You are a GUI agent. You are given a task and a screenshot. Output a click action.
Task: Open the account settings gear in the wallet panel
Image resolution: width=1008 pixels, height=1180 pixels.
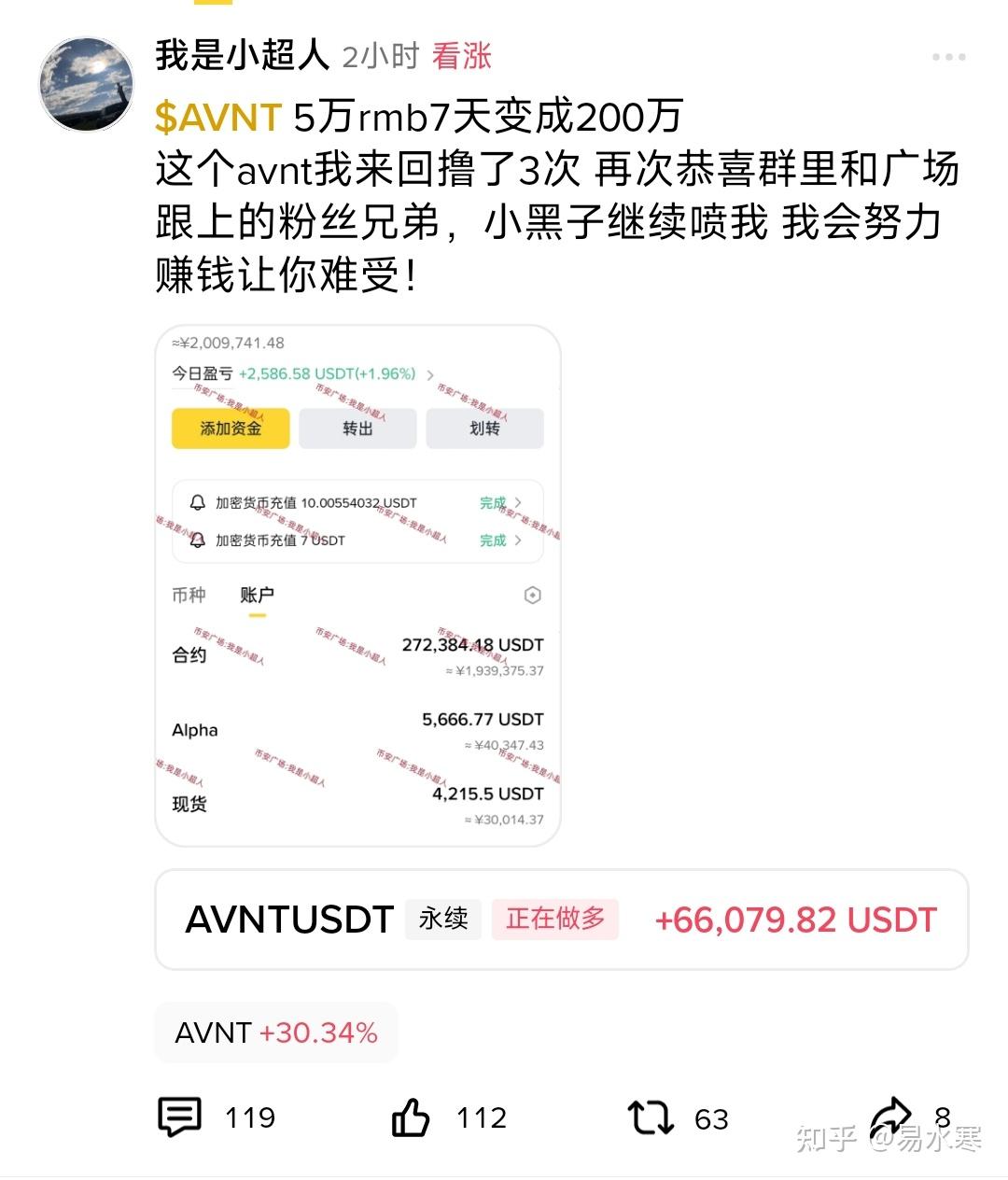(532, 595)
